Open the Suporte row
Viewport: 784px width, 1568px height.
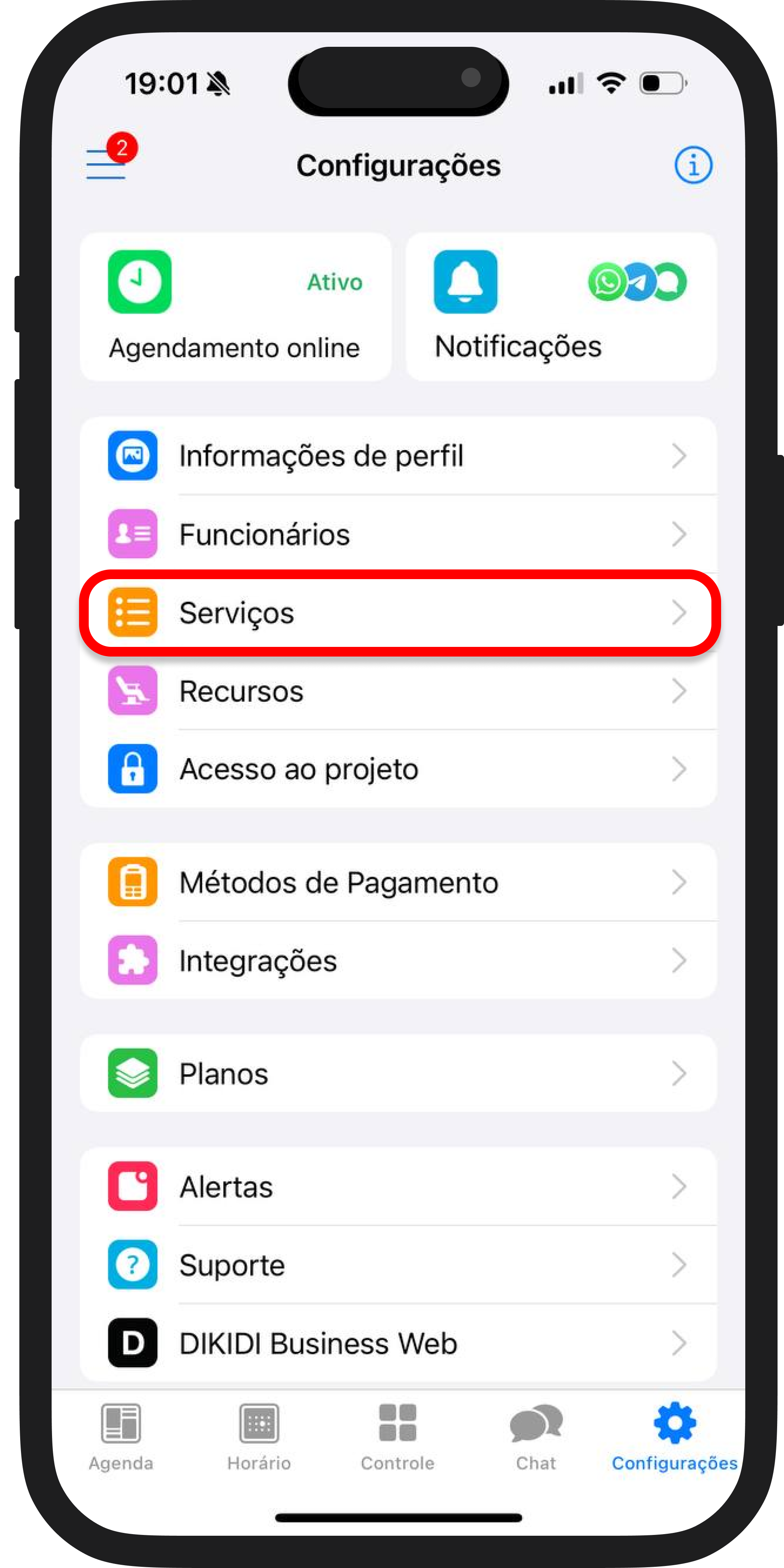(x=398, y=1265)
